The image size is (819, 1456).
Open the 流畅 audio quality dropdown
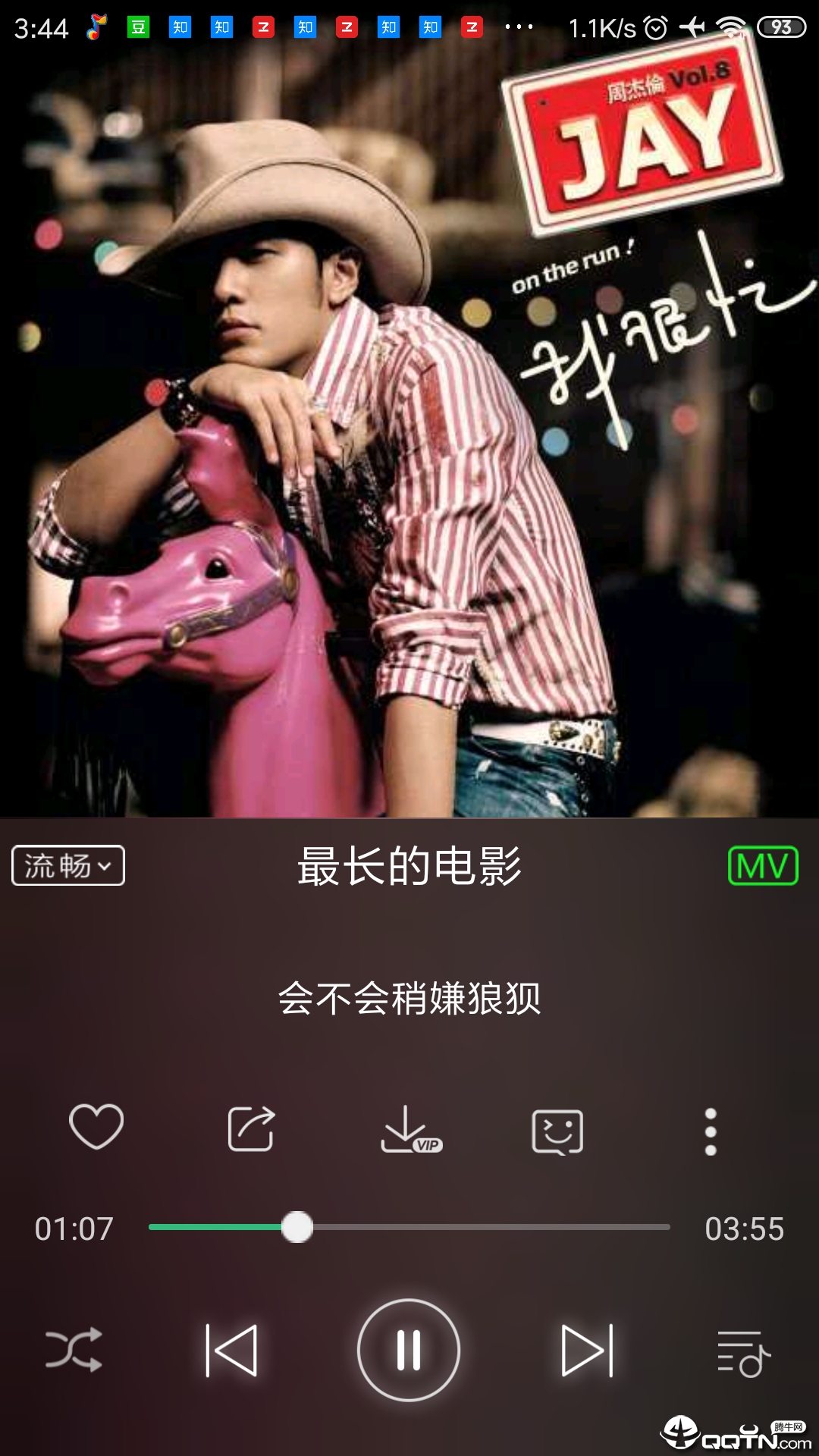(68, 865)
